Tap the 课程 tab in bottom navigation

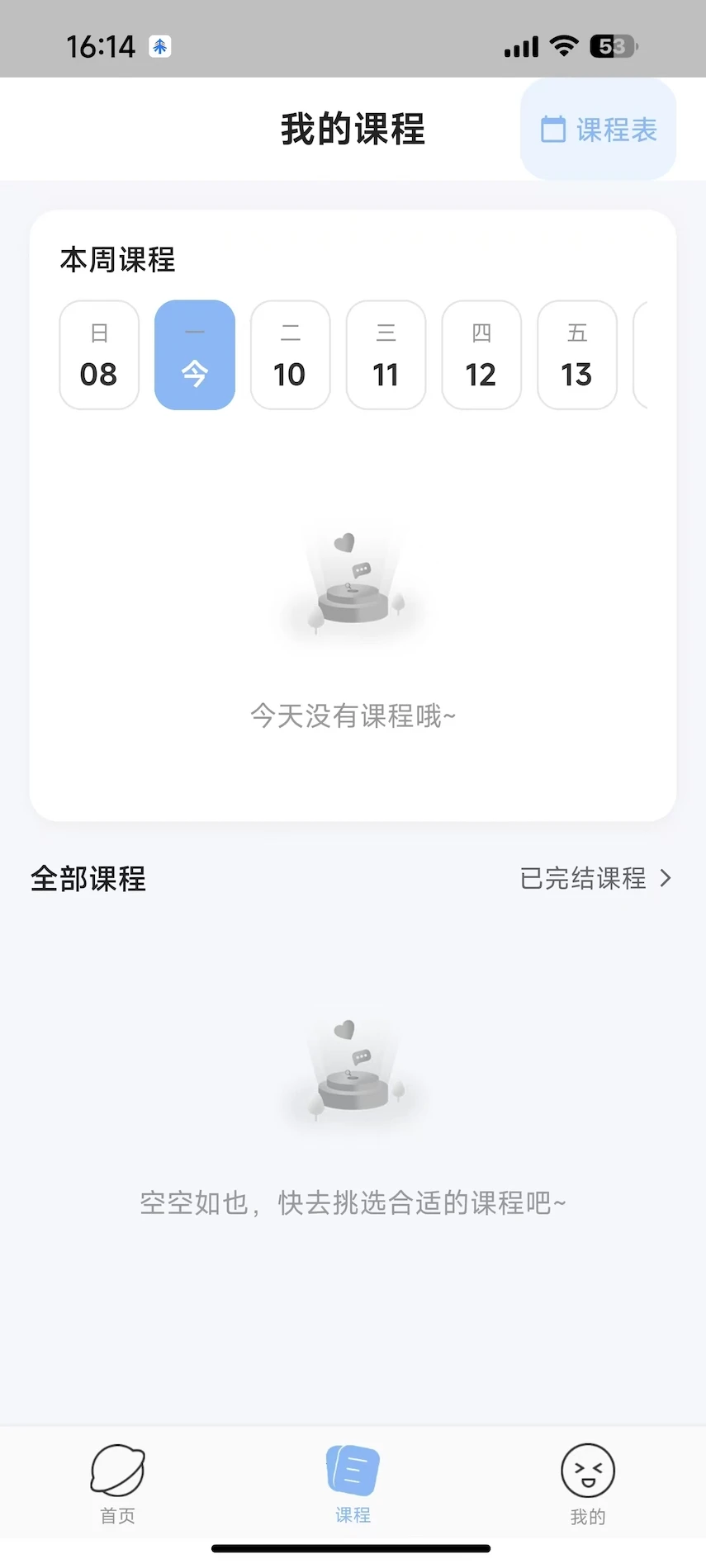353,1483
